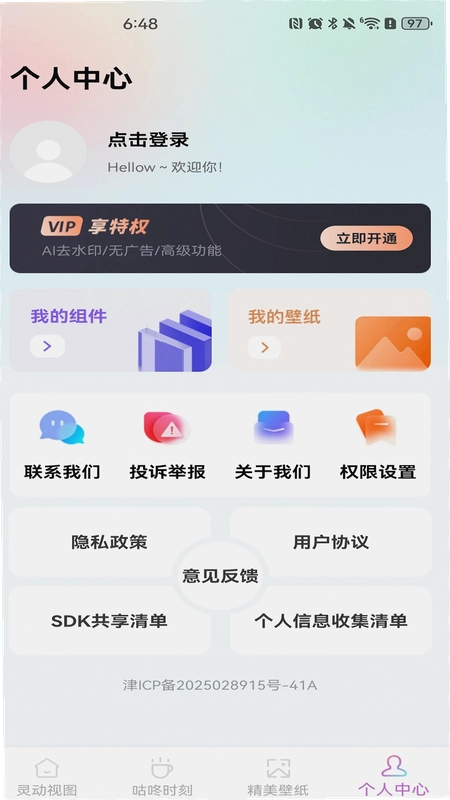This screenshot has width=450, height=800.
Task: Tap the 意见反馈 circle button
Action: (x=220, y=576)
